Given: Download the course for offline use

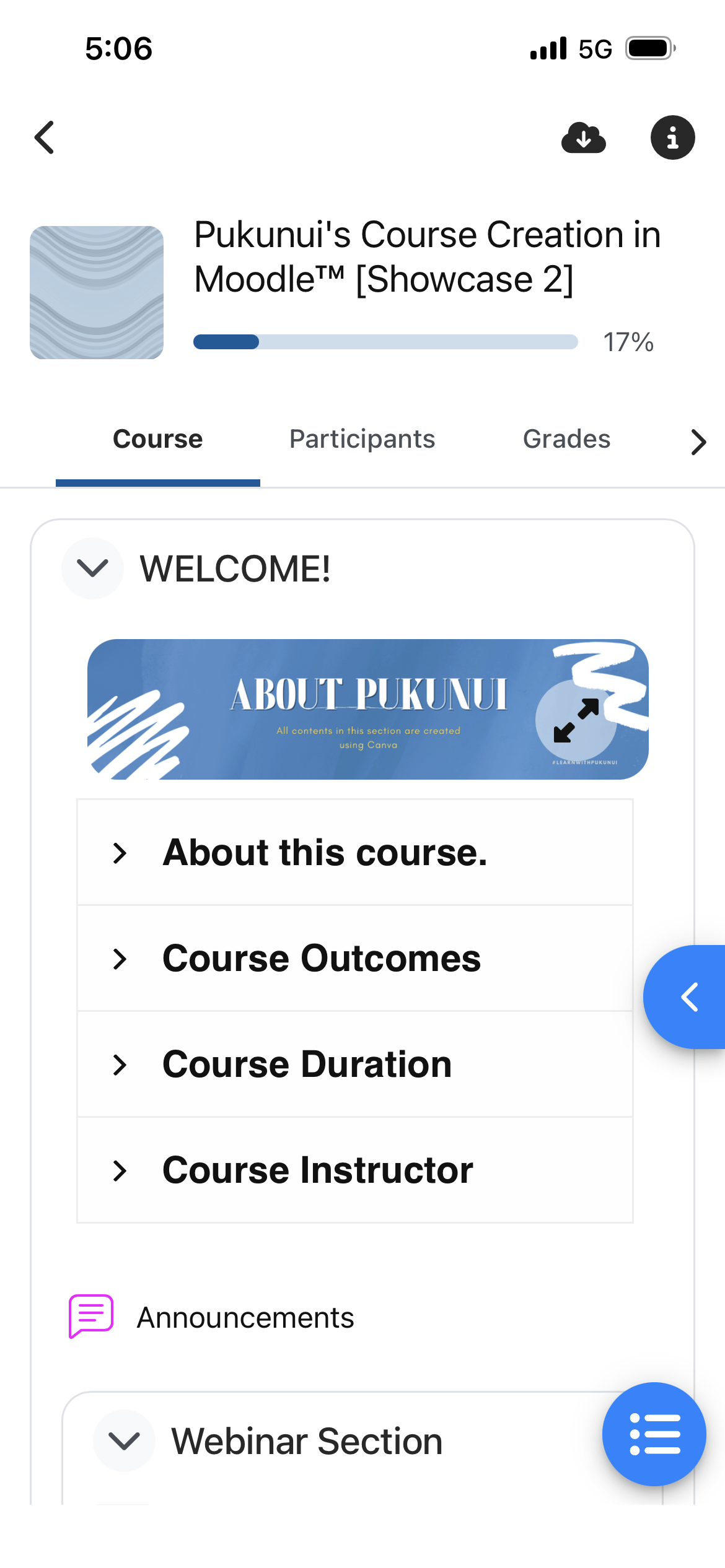Looking at the screenshot, I should [583, 137].
